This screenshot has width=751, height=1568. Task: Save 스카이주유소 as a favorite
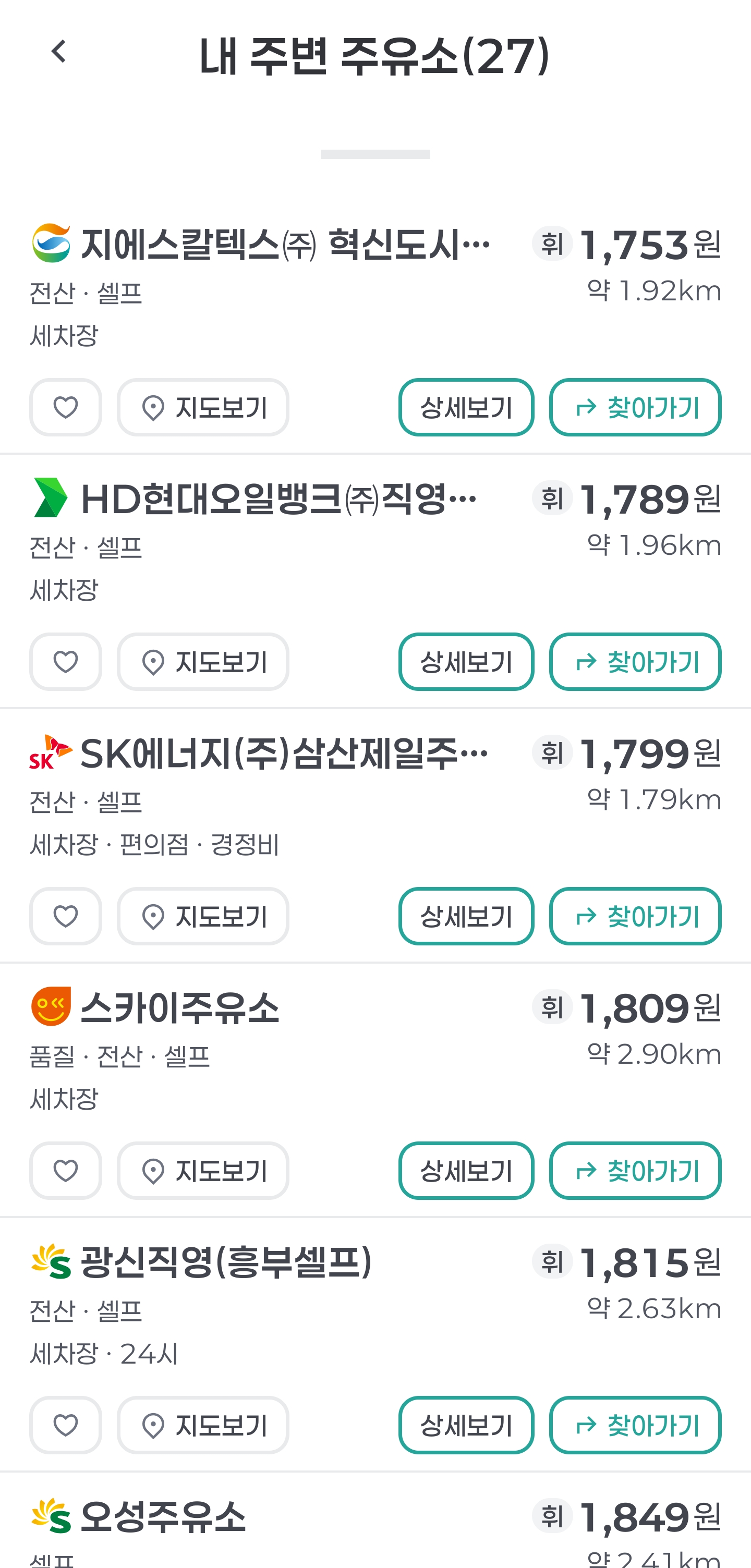click(x=66, y=1171)
